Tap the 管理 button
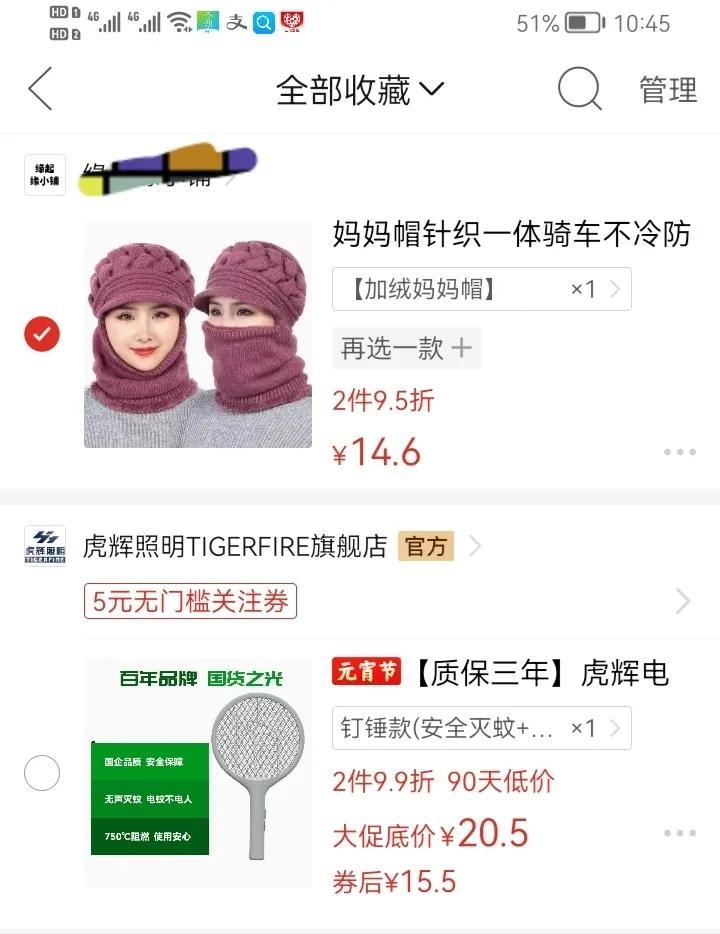The image size is (720, 934). tap(667, 89)
